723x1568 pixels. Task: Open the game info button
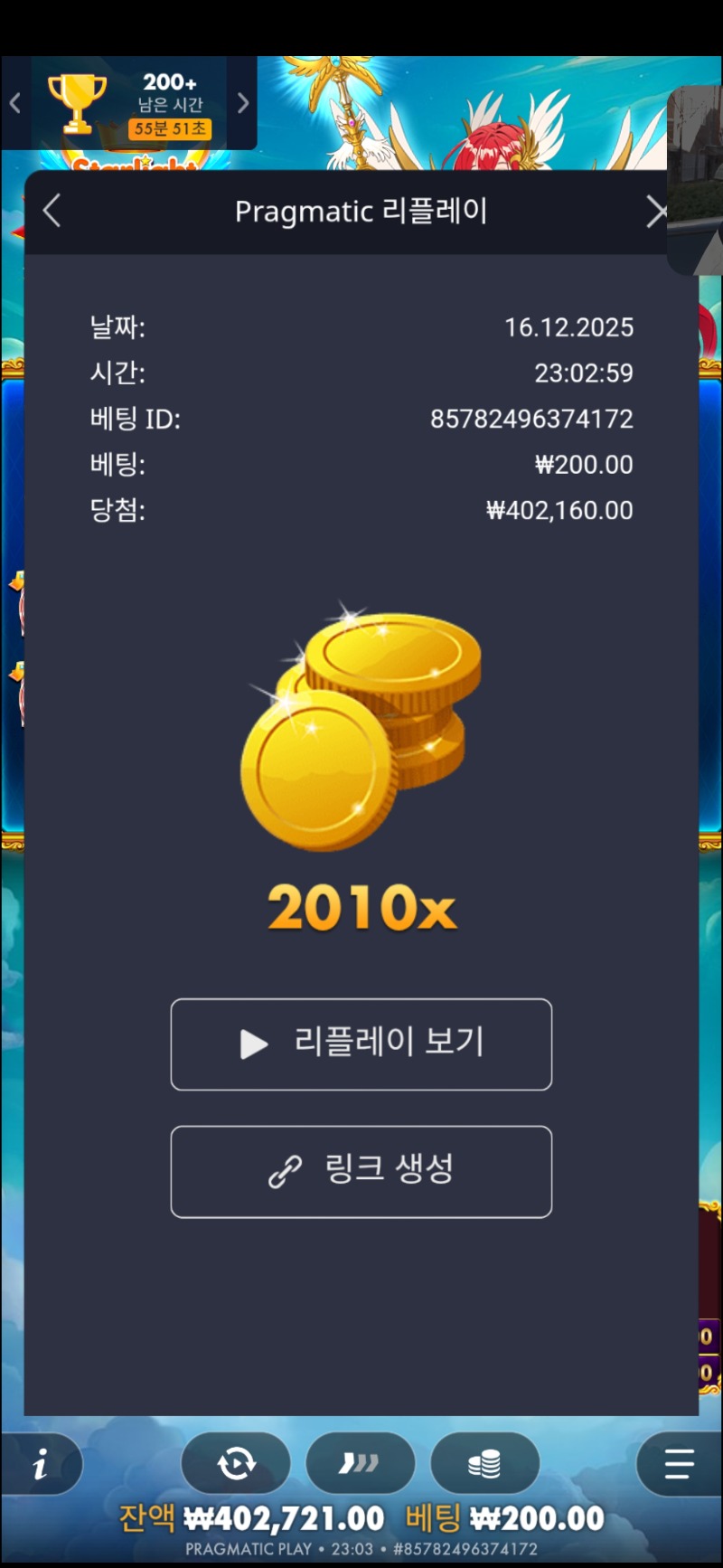tap(41, 1464)
